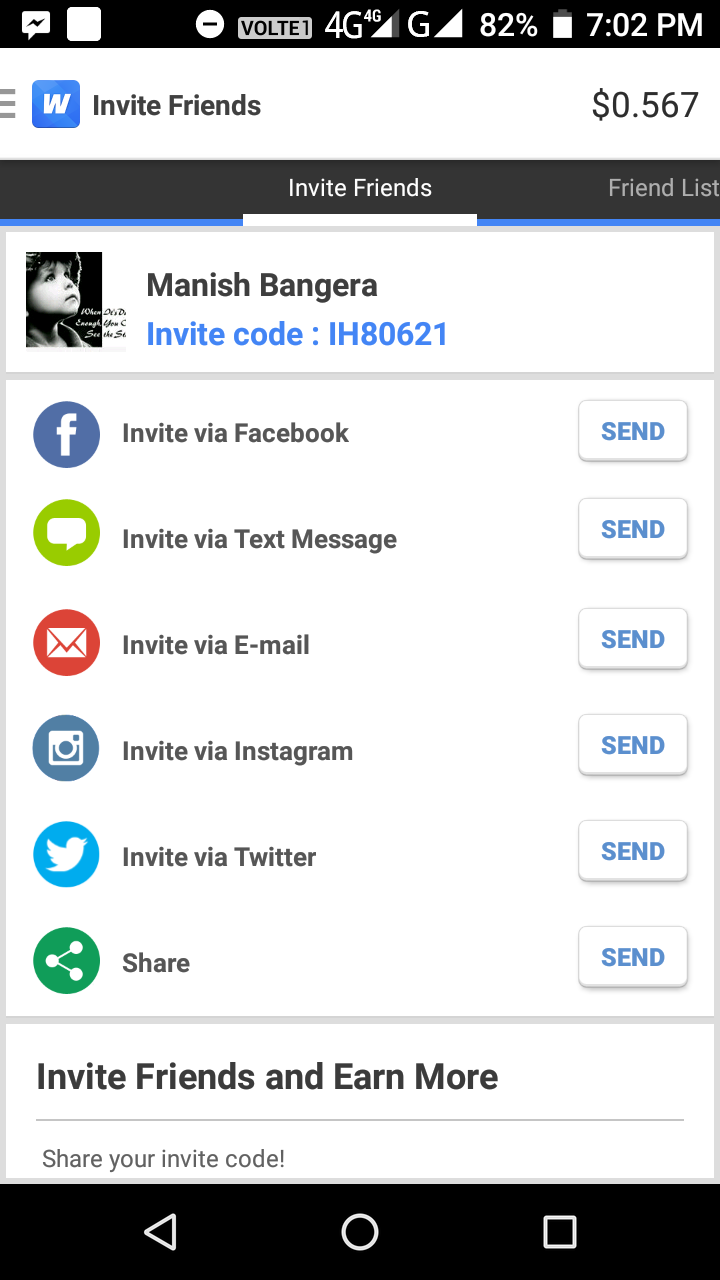720x1280 pixels.
Task: Select the Invite Friends tab
Action: pyautogui.click(x=360, y=188)
